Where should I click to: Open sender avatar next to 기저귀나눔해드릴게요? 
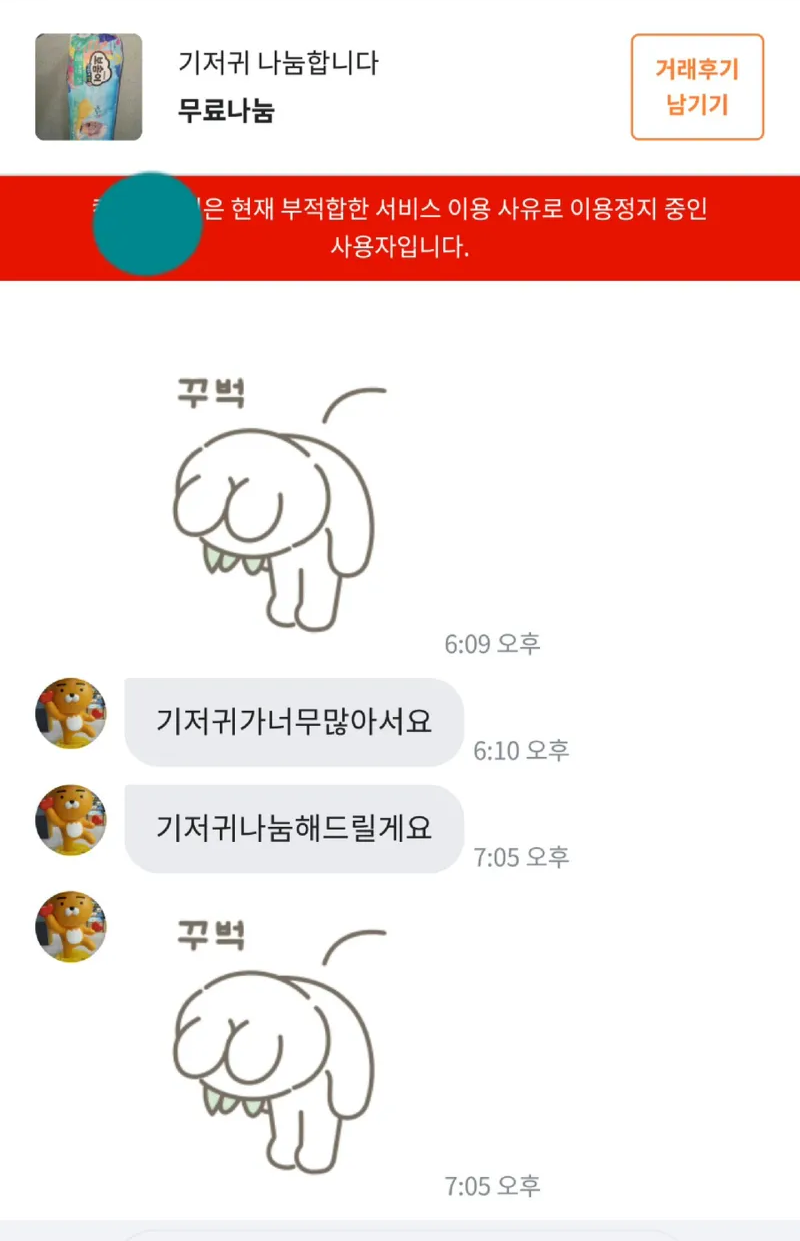(x=71, y=820)
